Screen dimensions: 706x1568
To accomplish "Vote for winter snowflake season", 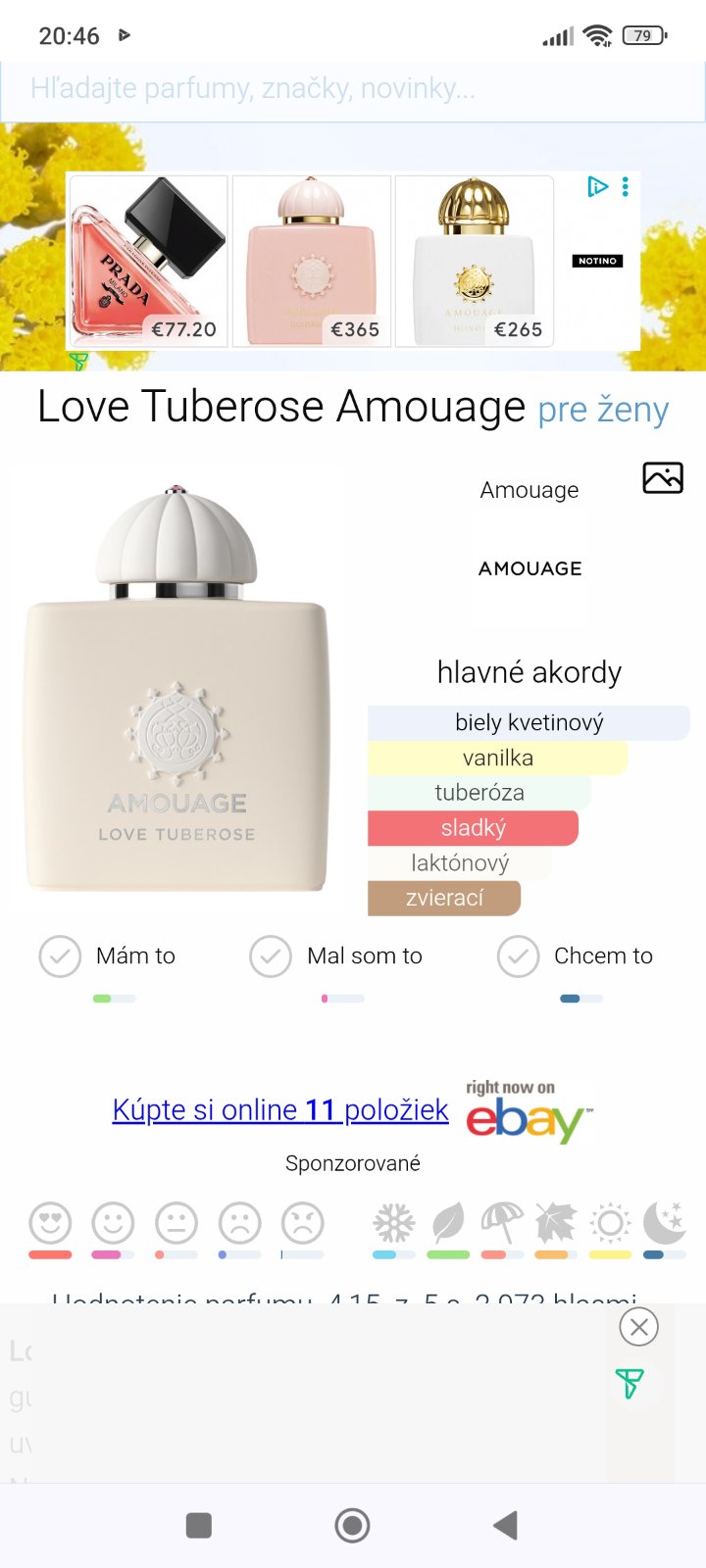I will (394, 1223).
